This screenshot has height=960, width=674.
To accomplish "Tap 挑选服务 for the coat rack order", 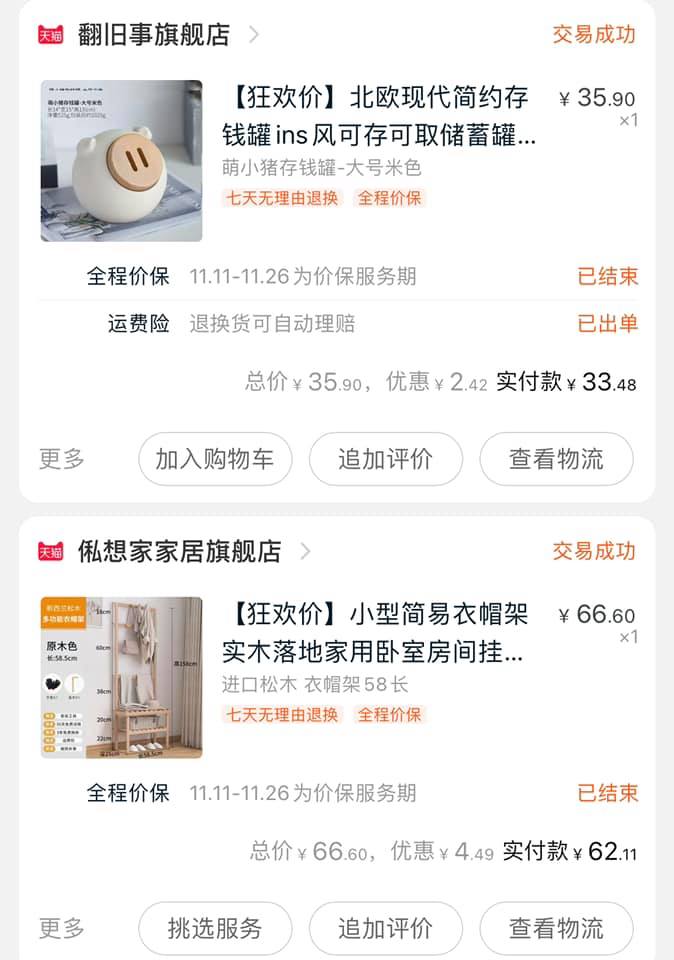I will [214, 928].
